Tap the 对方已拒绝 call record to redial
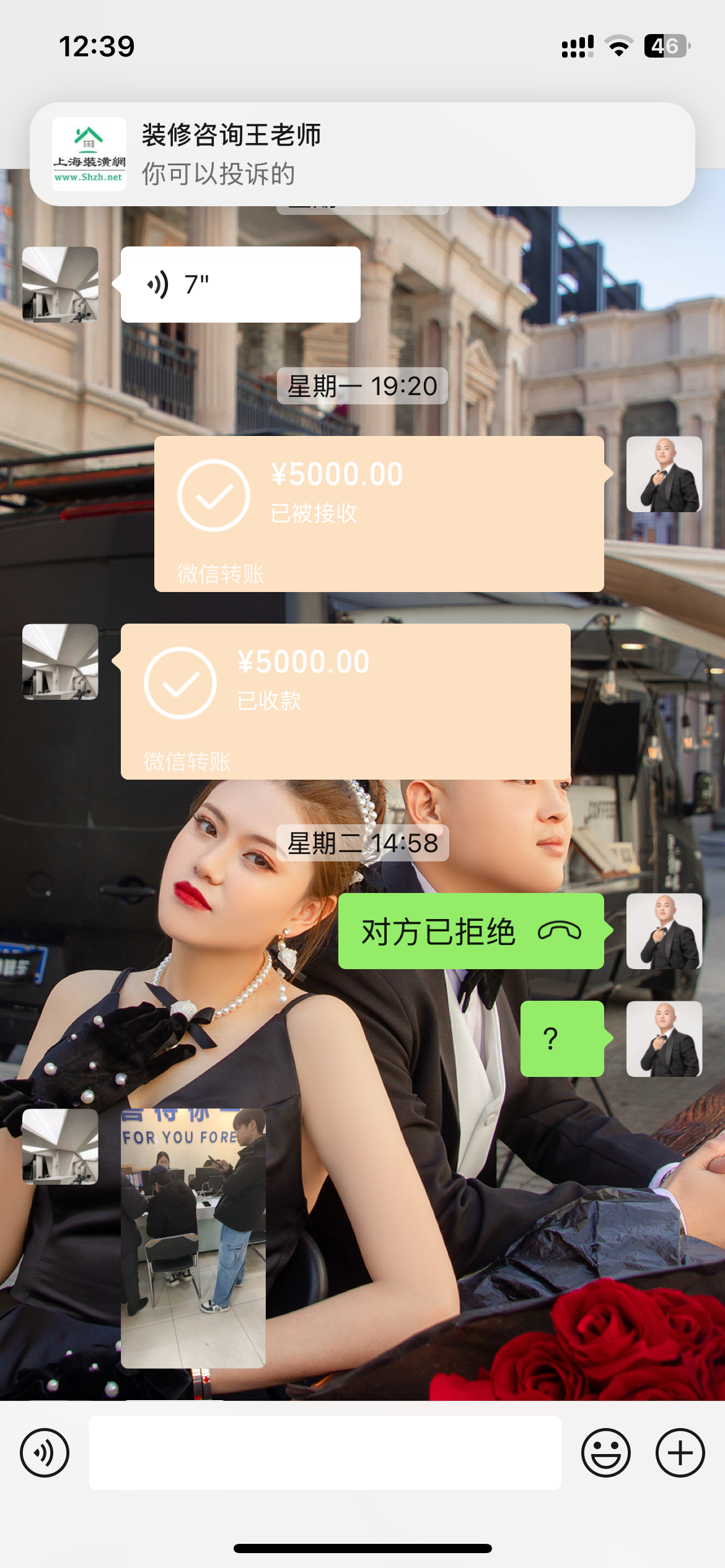The height and width of the screenshot is (1568, 725). click(470, 931)
